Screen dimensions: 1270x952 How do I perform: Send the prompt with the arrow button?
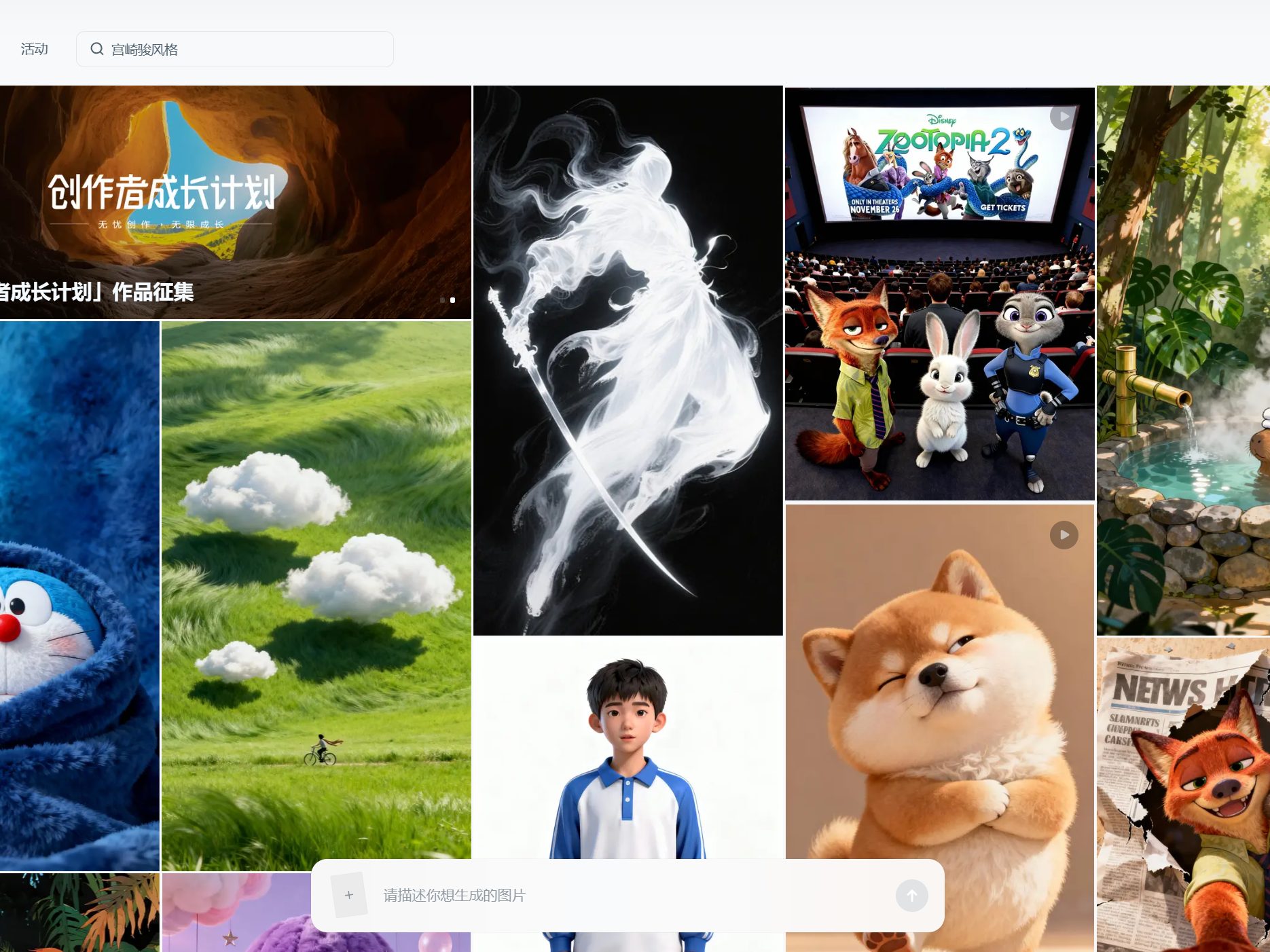click(911, 896)
